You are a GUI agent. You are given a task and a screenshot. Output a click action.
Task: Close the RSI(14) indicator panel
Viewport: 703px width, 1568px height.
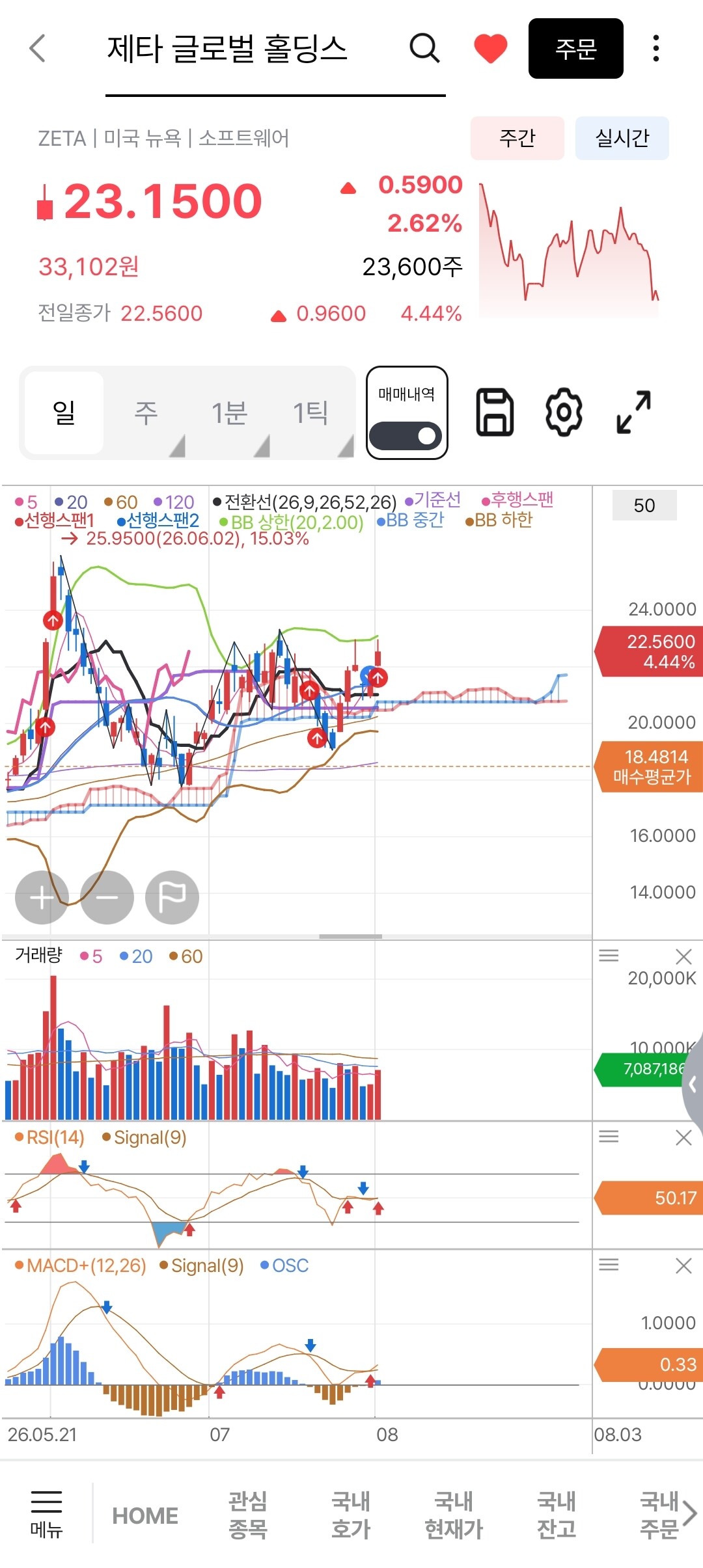[683, 1137]
